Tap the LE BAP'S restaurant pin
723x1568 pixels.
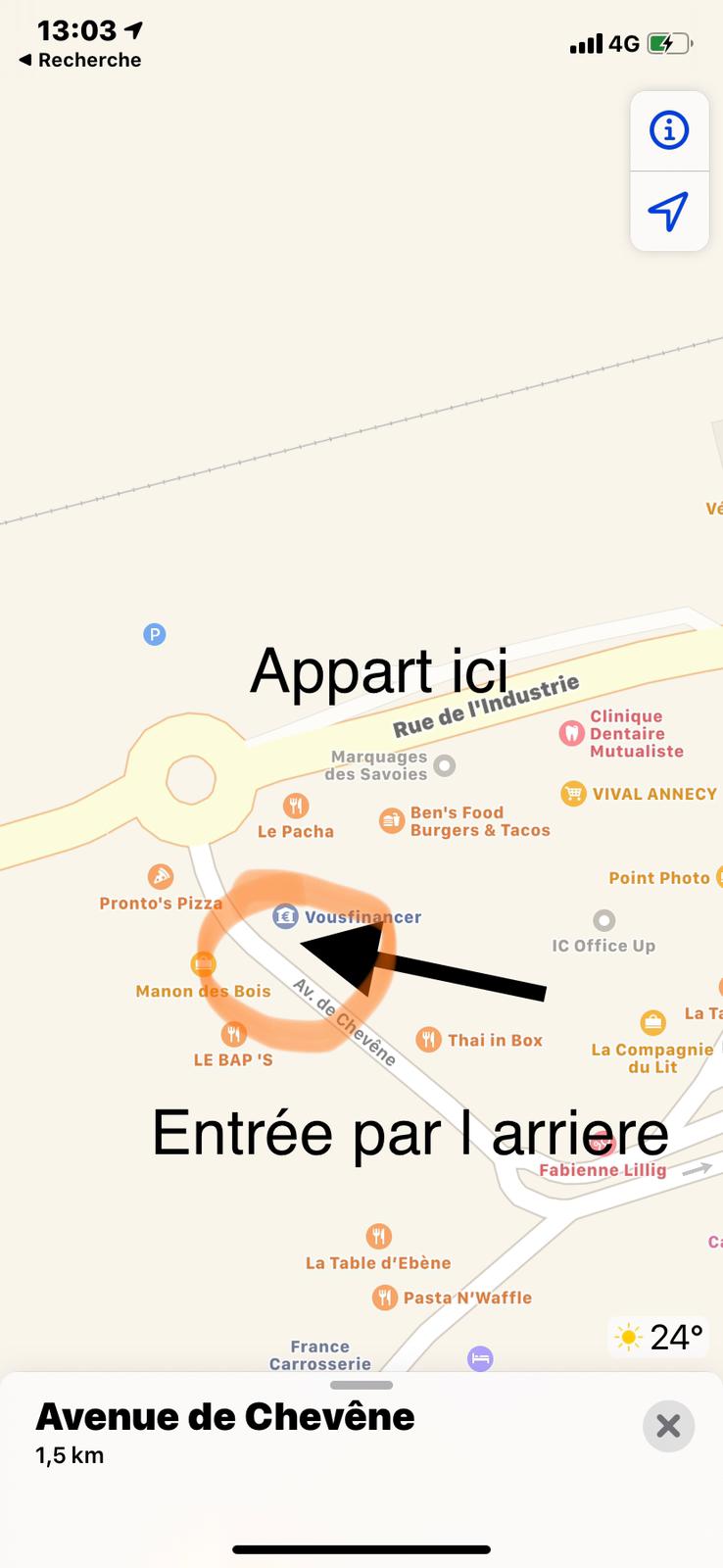coord(233,1034)
